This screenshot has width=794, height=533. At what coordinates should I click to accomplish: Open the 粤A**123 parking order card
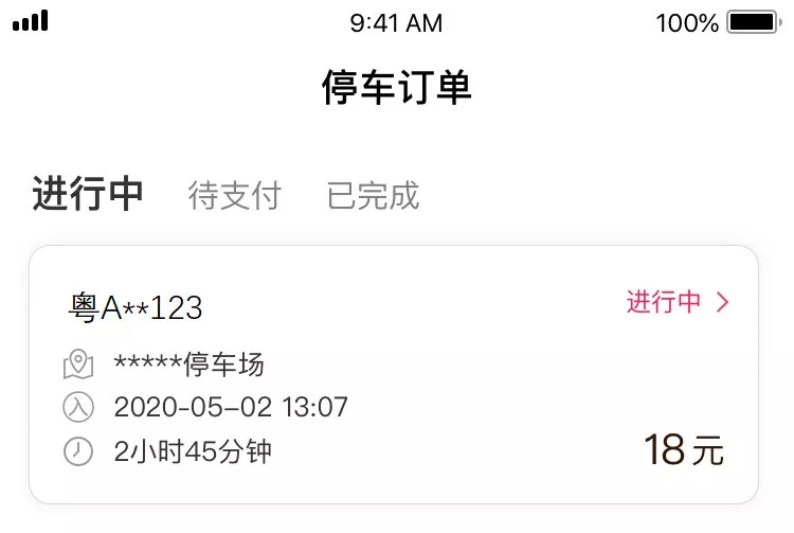point(393,375)
